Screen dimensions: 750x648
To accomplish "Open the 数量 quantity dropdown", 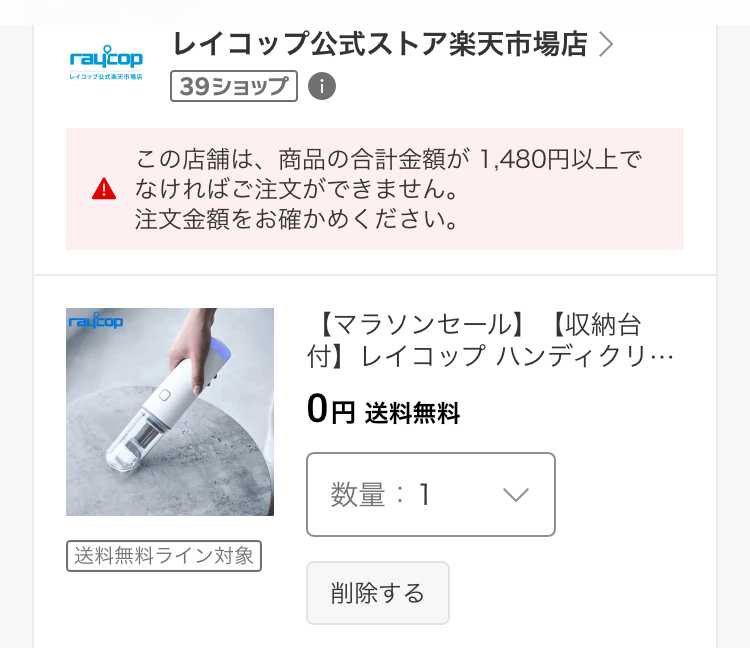I will 430,494.
